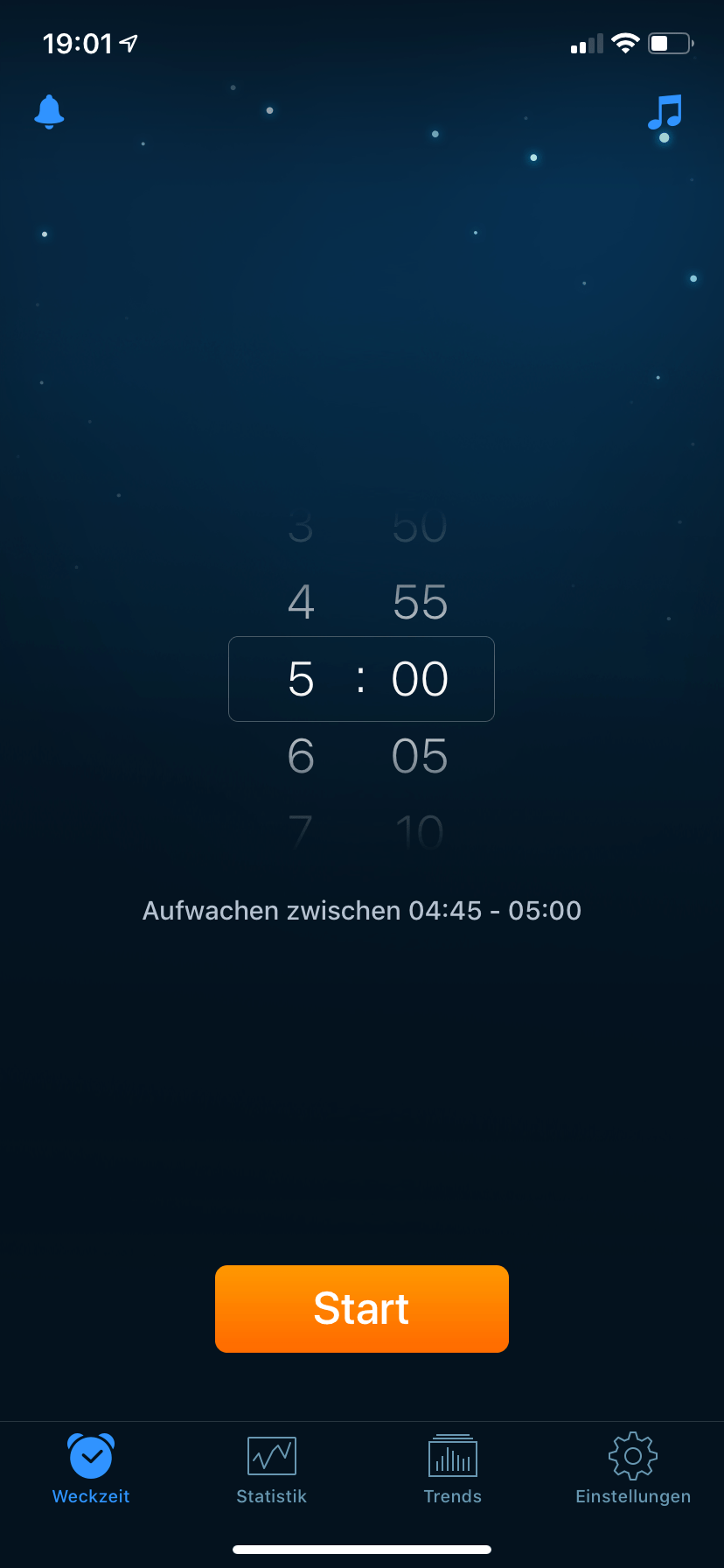Viewport: 724px width, 1568px height.
Task: Choose minute 55 in the picker
Action: (x=420, y=602)
